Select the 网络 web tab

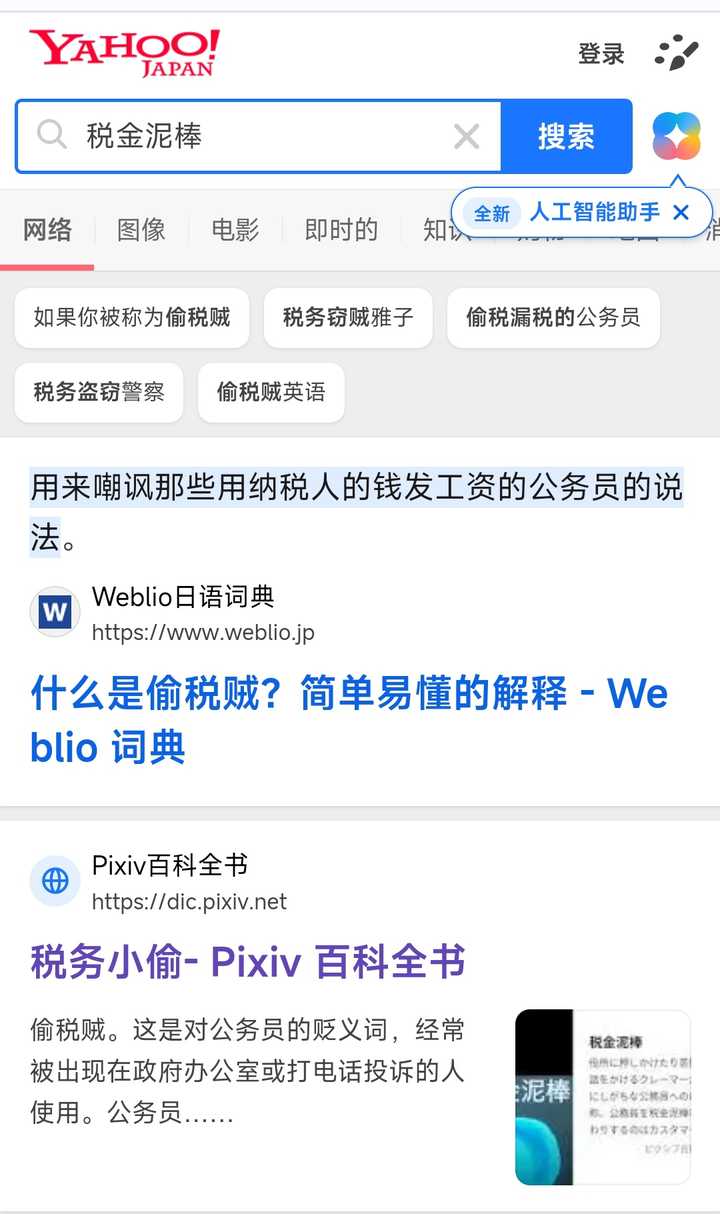[x=47, y=230]
